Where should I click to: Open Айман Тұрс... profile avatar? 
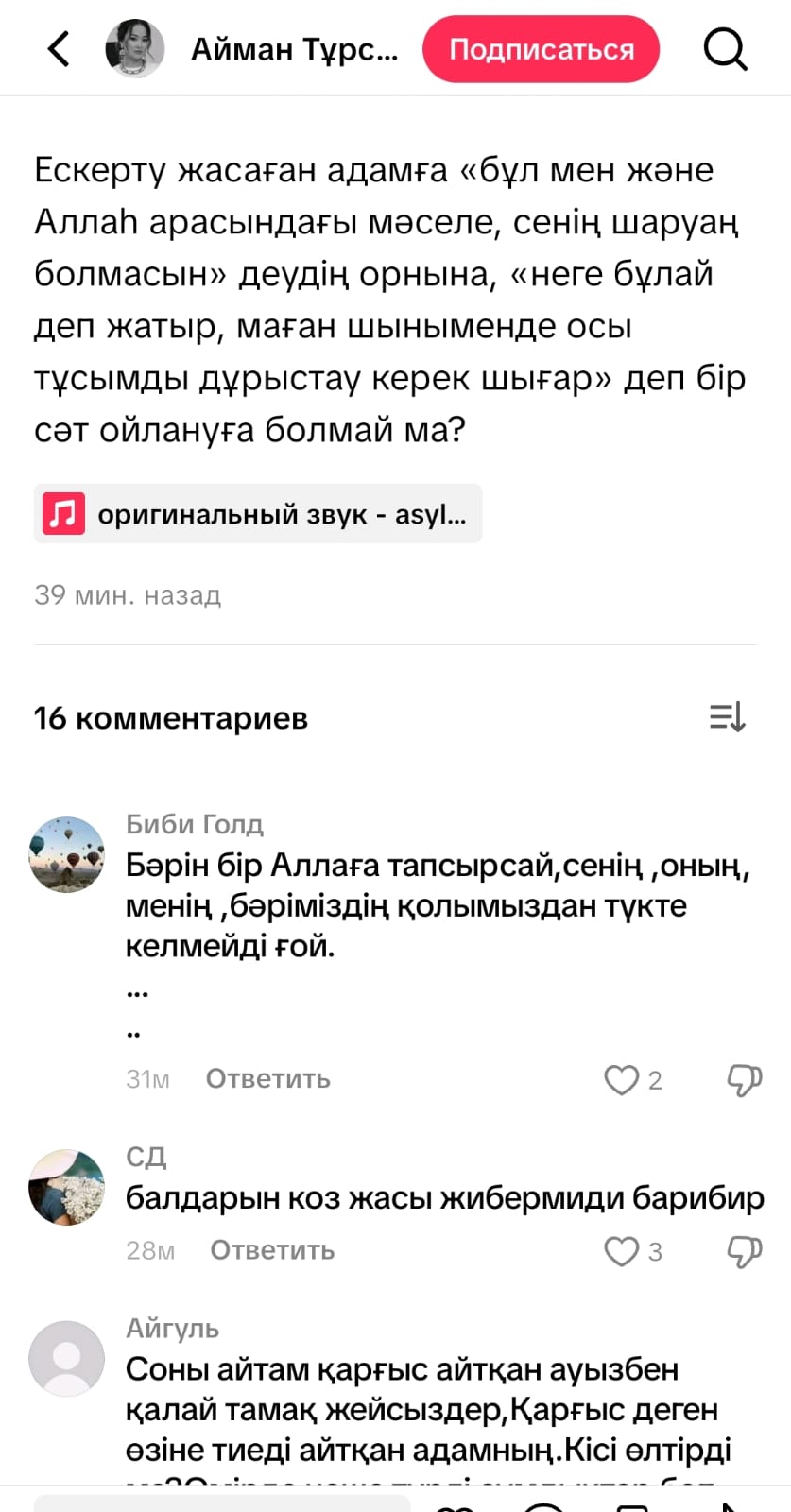click(134, 49)
